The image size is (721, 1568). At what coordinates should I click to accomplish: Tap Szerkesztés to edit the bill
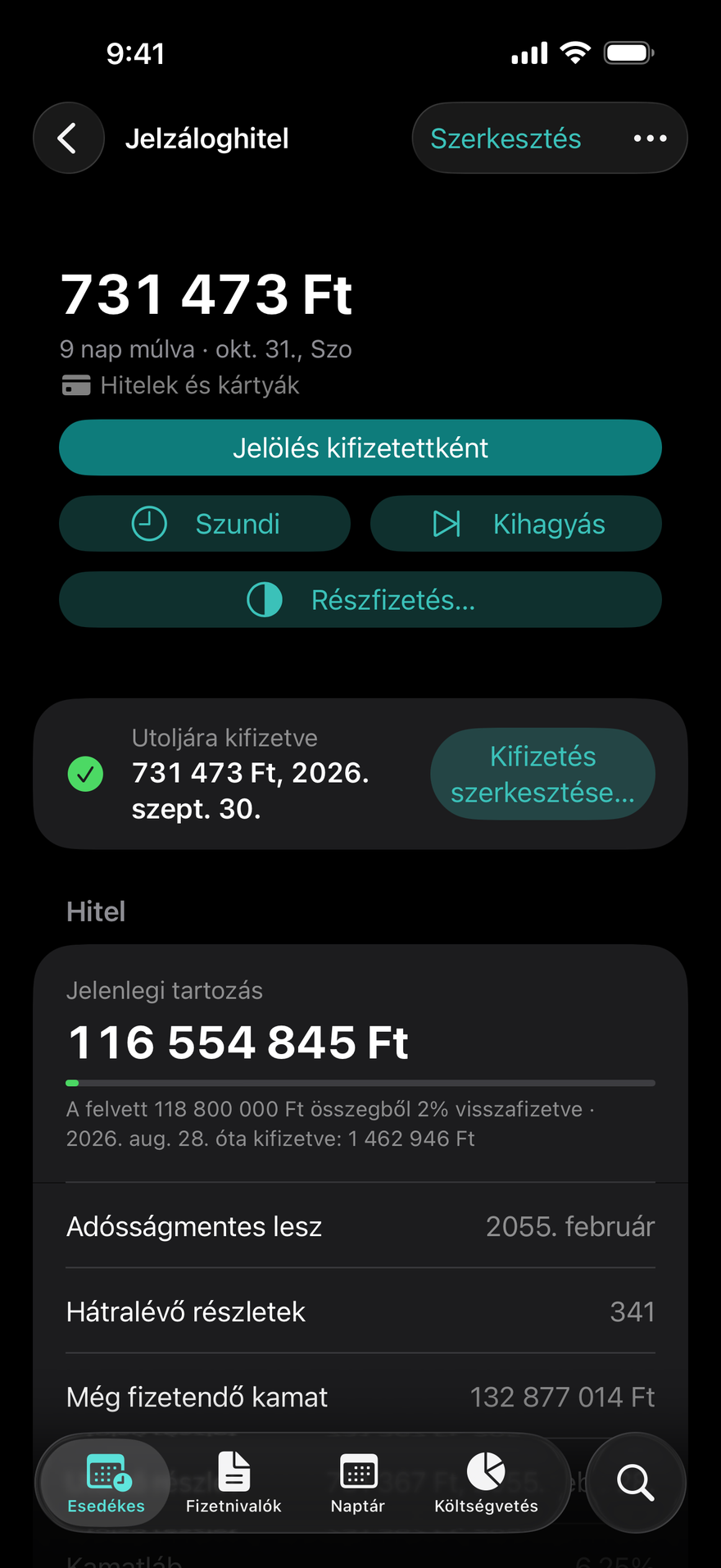506,139
